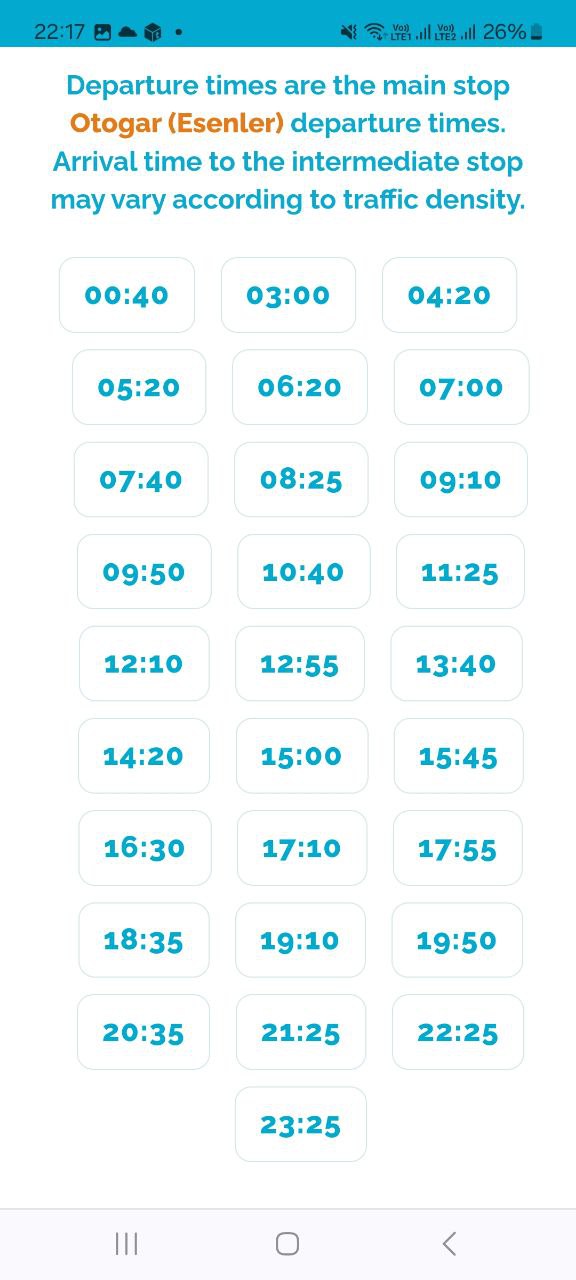Select the 12:10 departure

(144, 664)
